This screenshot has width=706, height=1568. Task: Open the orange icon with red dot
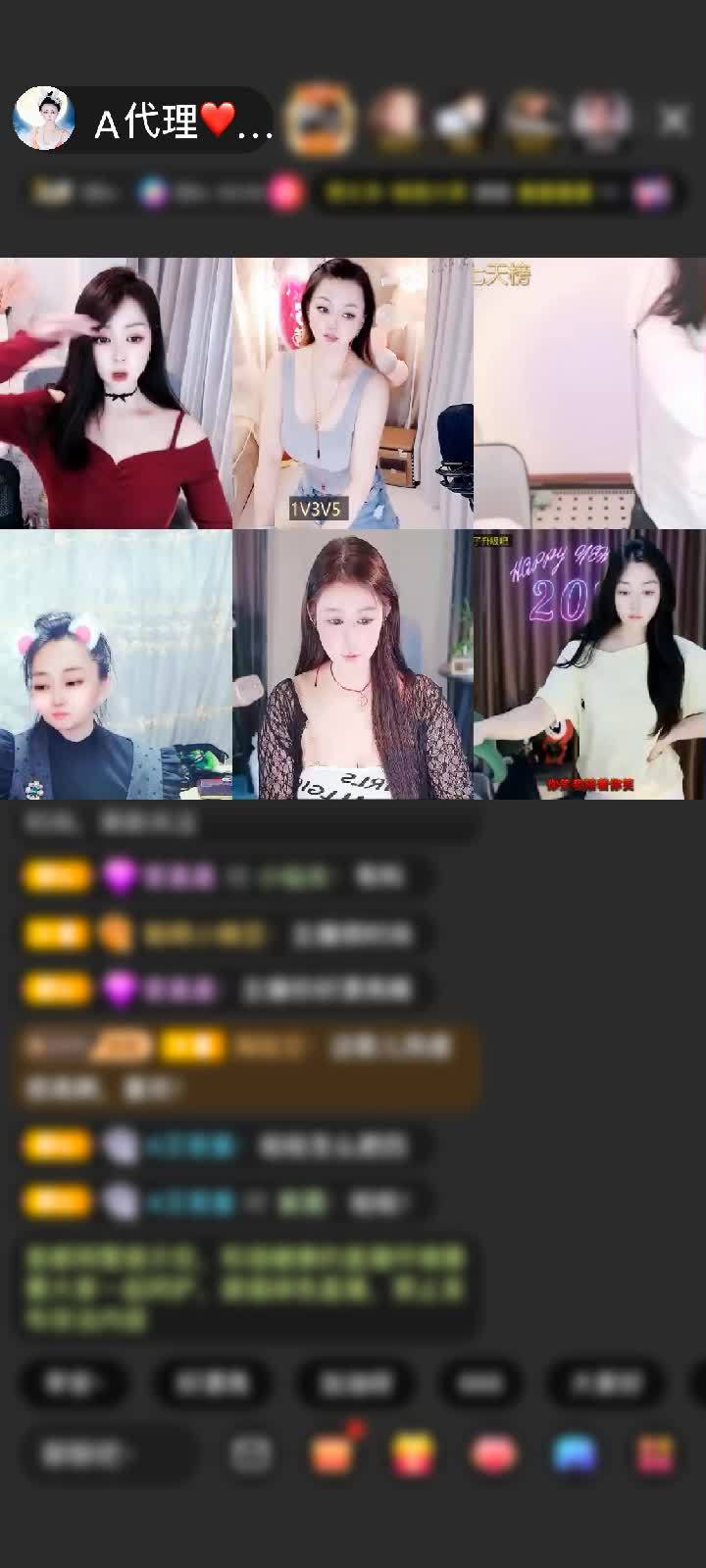point(333,1452)
